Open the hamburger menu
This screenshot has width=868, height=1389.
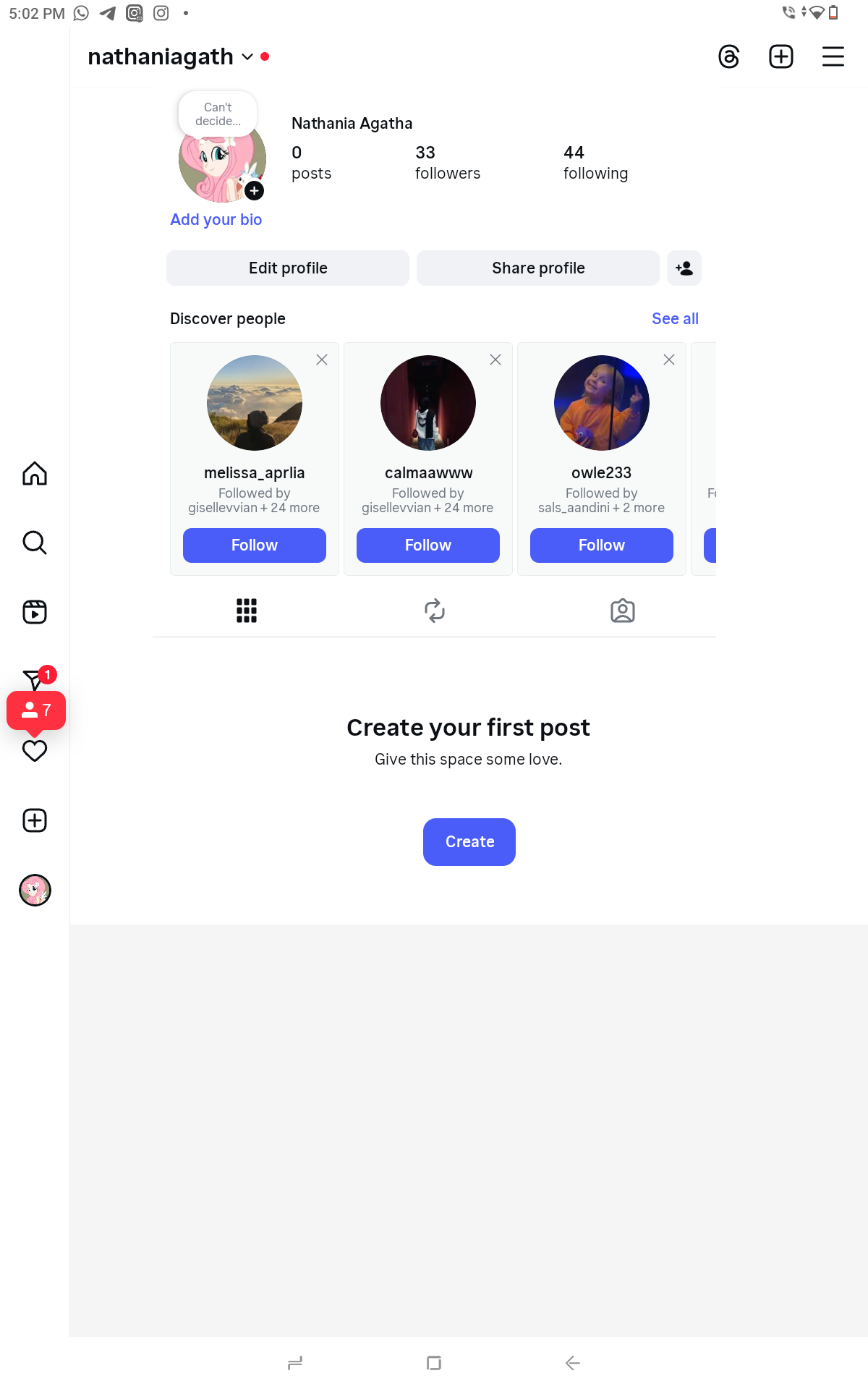[833, 56]
